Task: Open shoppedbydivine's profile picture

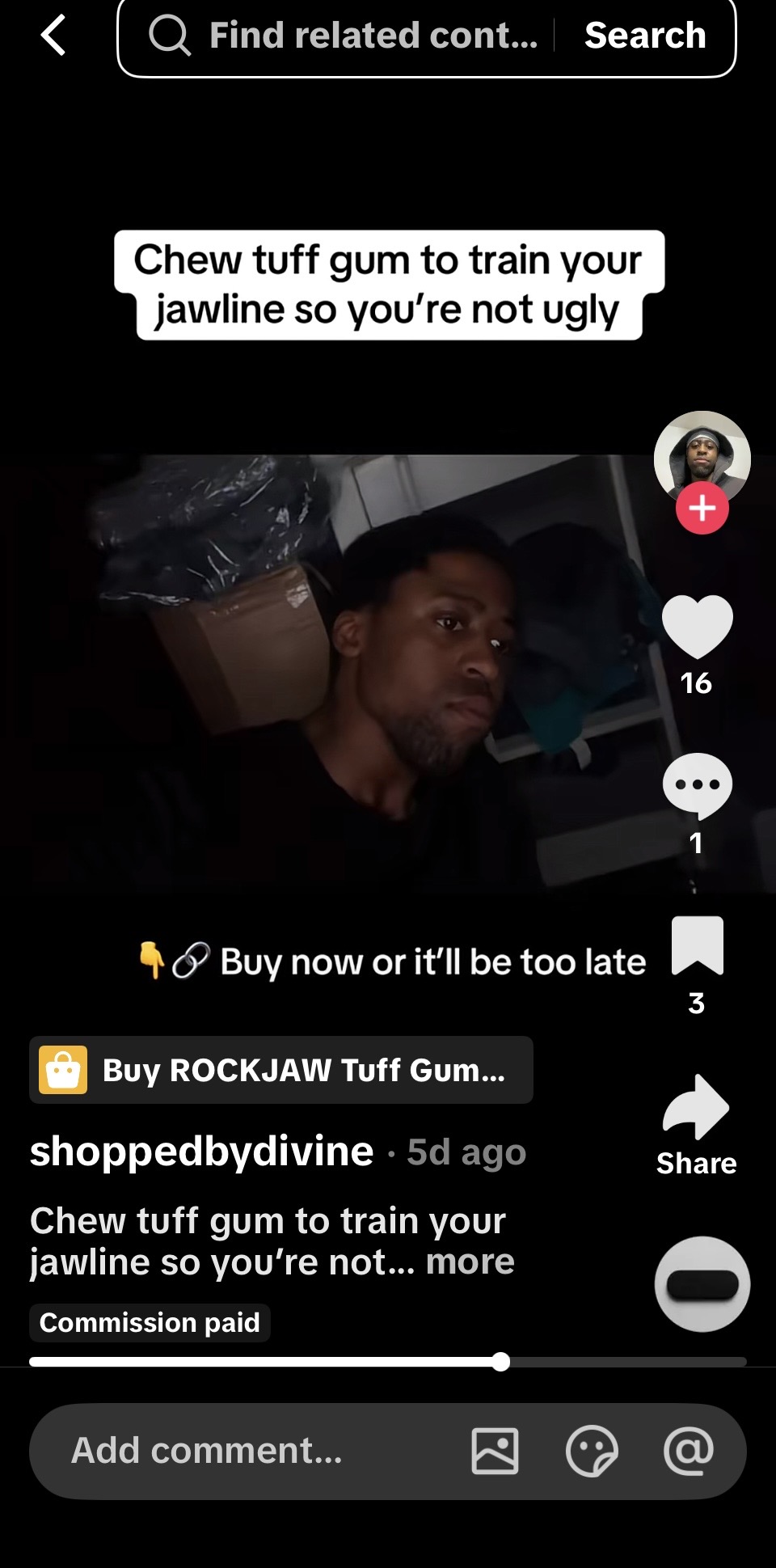Action: (x=701, y=455)
